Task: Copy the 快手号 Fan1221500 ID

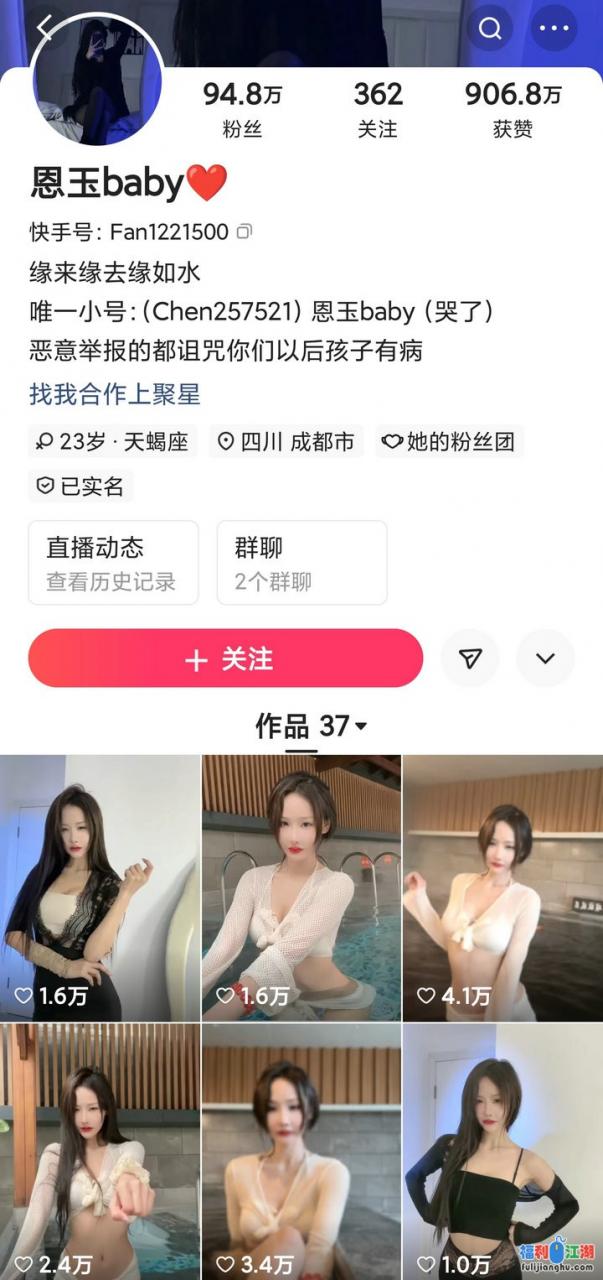Action: pos(245,232)
